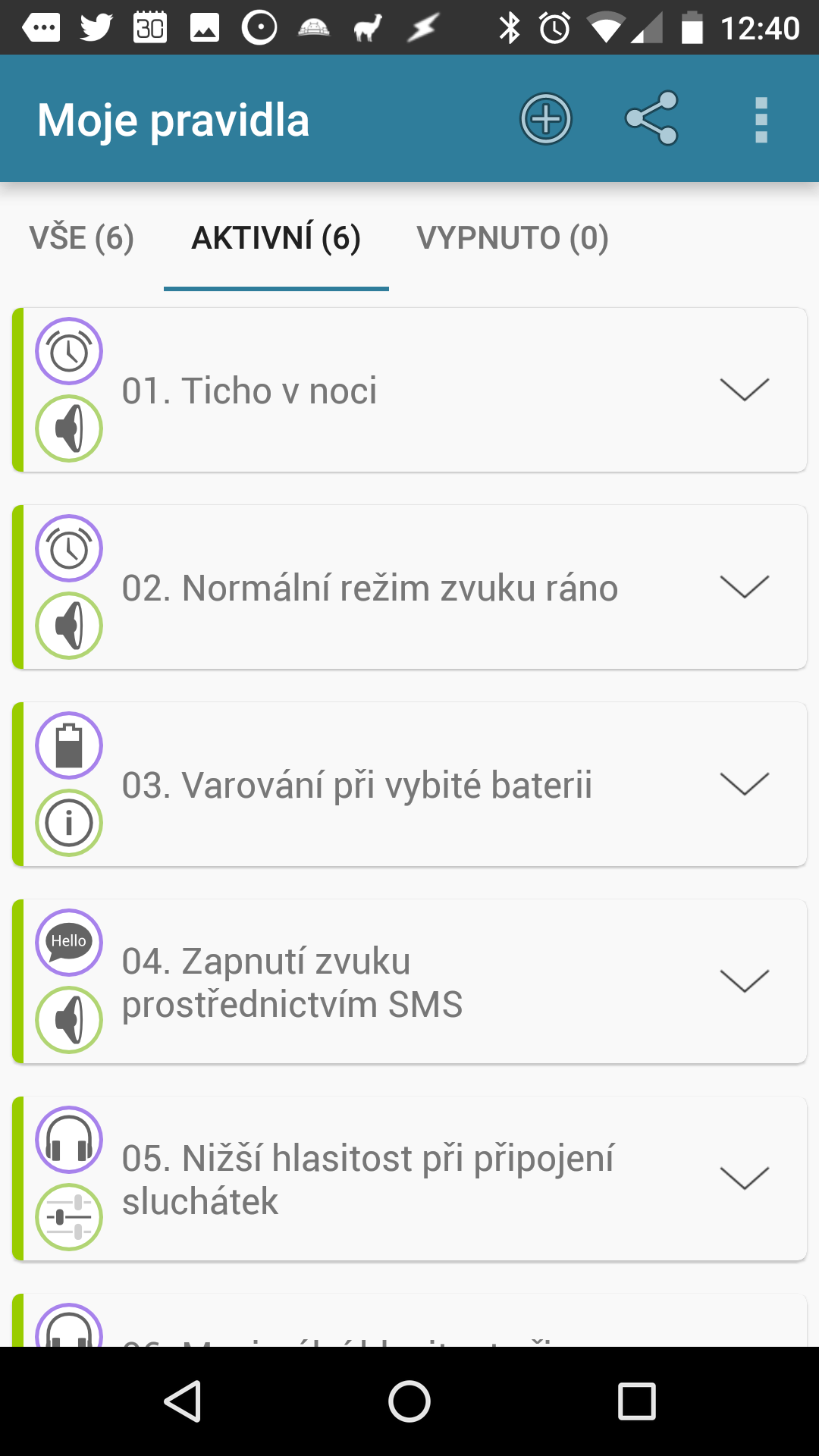This screenshot has height=1456, width=819.
Task: Open rule 01. Ticho v noci
Action: point(409,390)
